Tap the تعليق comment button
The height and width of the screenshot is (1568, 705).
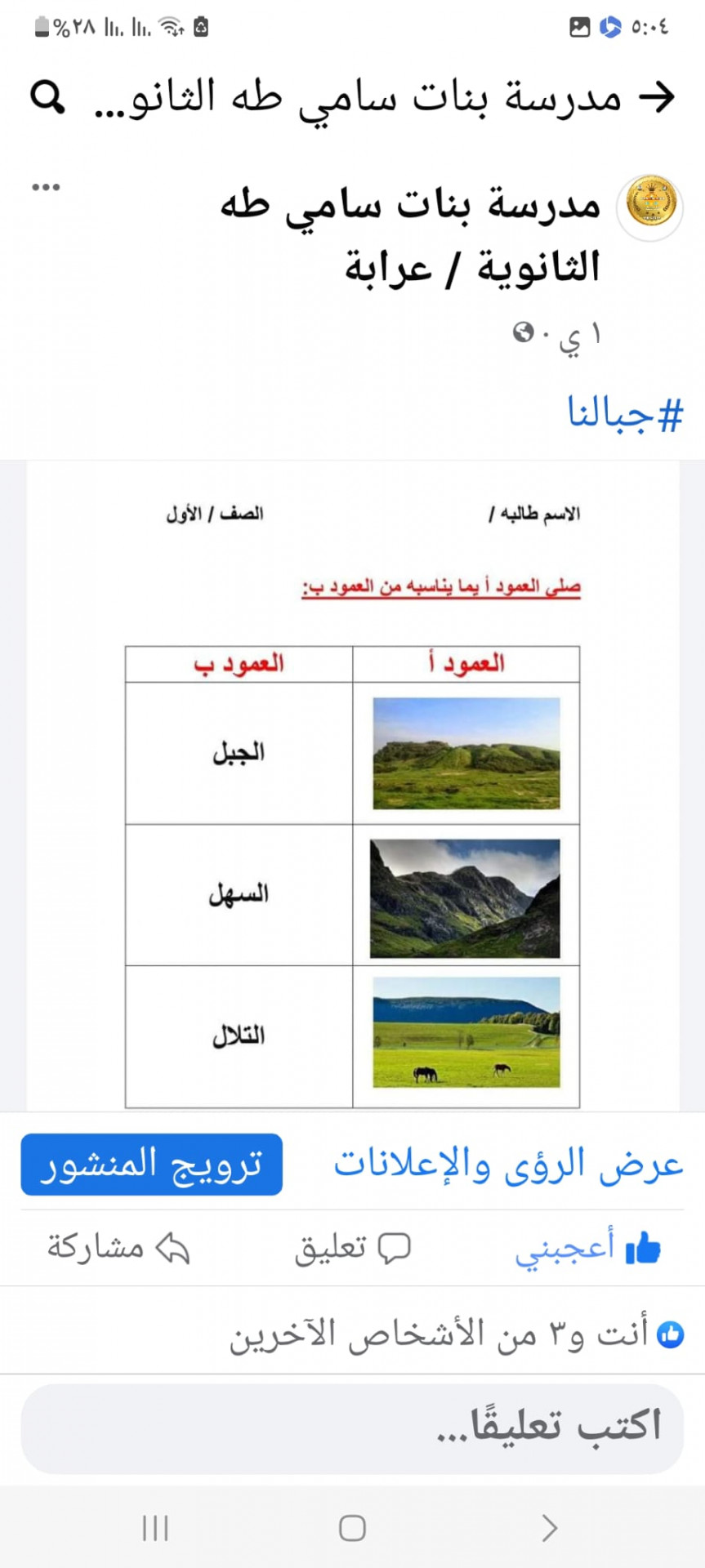point(352,1248)
